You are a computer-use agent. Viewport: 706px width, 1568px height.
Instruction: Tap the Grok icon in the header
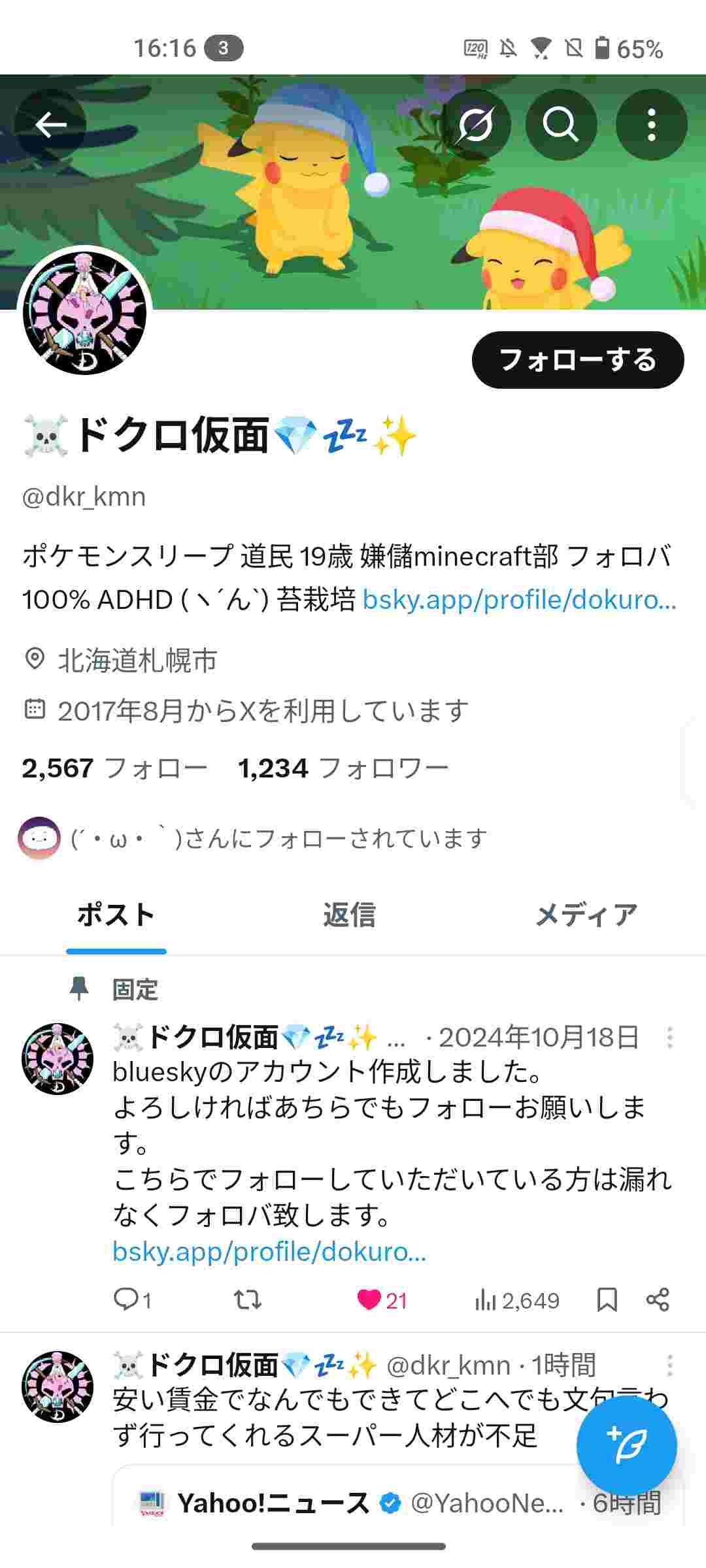coord(474,124)
